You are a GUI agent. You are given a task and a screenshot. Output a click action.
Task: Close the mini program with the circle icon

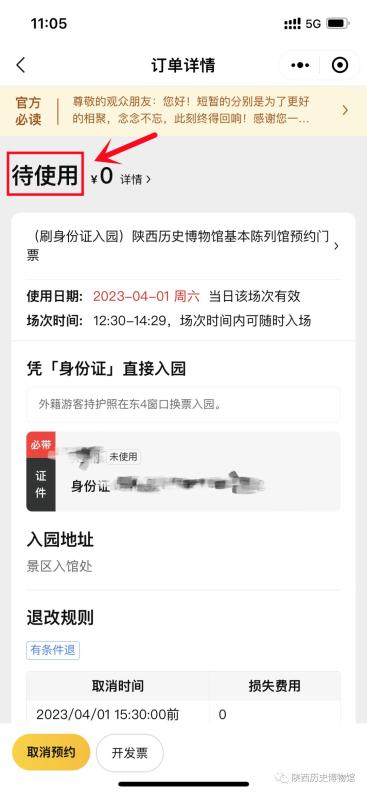tap(339, 65)
